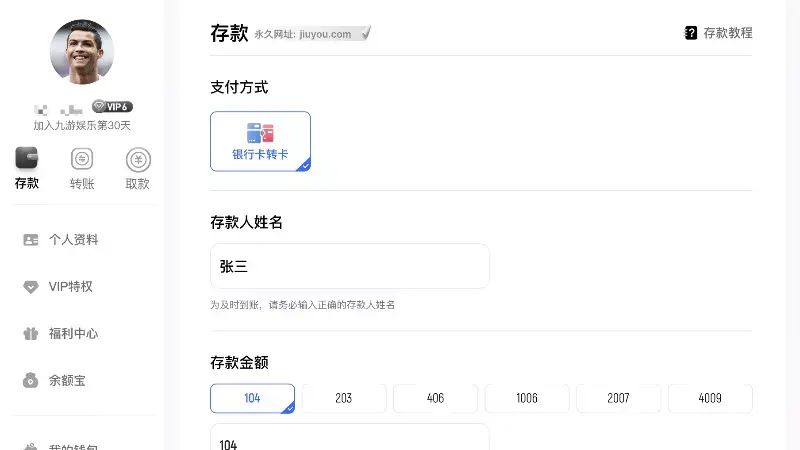The width and height of the screenshot is (800, 450).
Task: Select 银行卡转卡 payment method
Action: coord(260,141)
